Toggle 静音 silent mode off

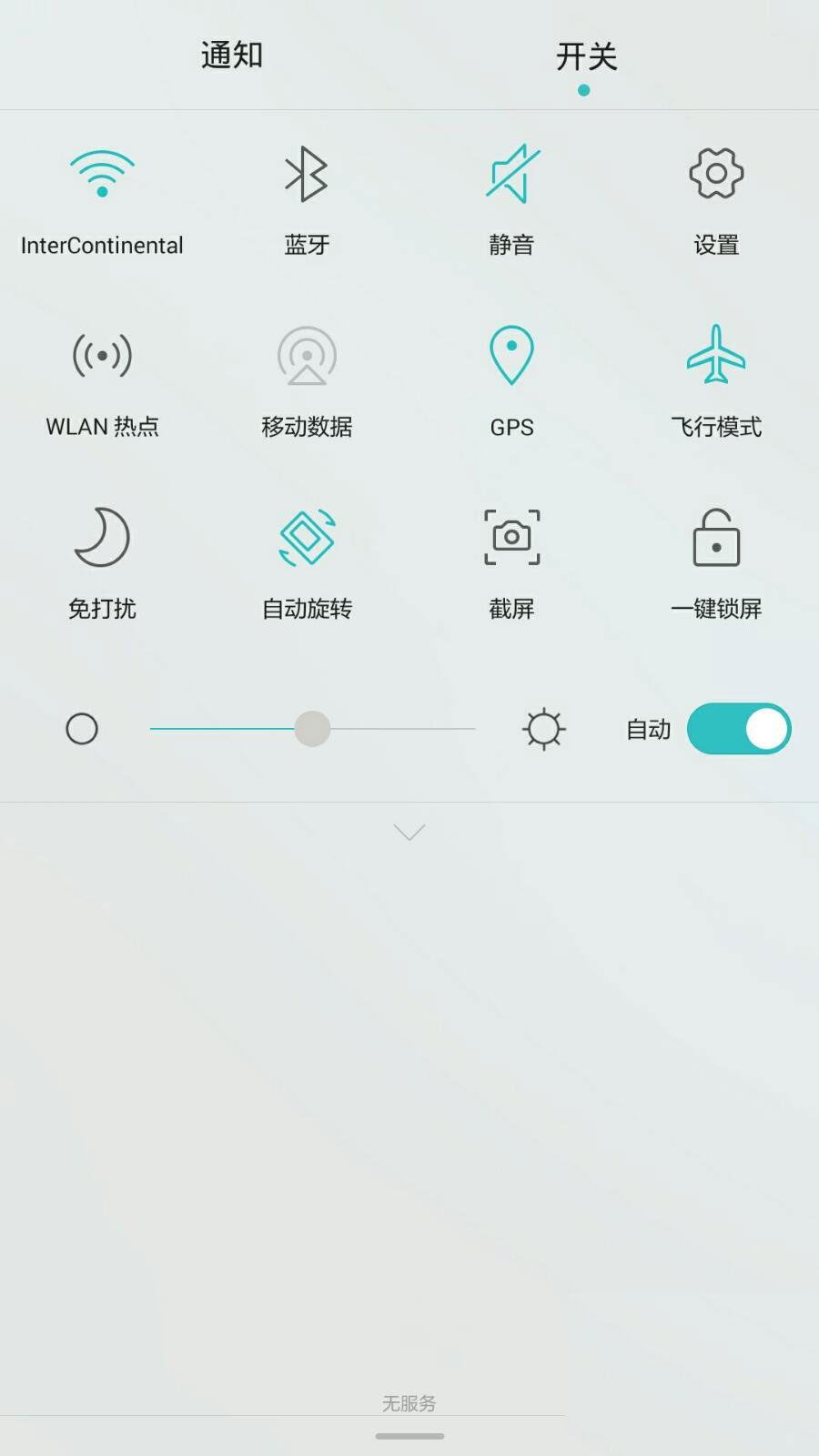click(x=511, y=175)
